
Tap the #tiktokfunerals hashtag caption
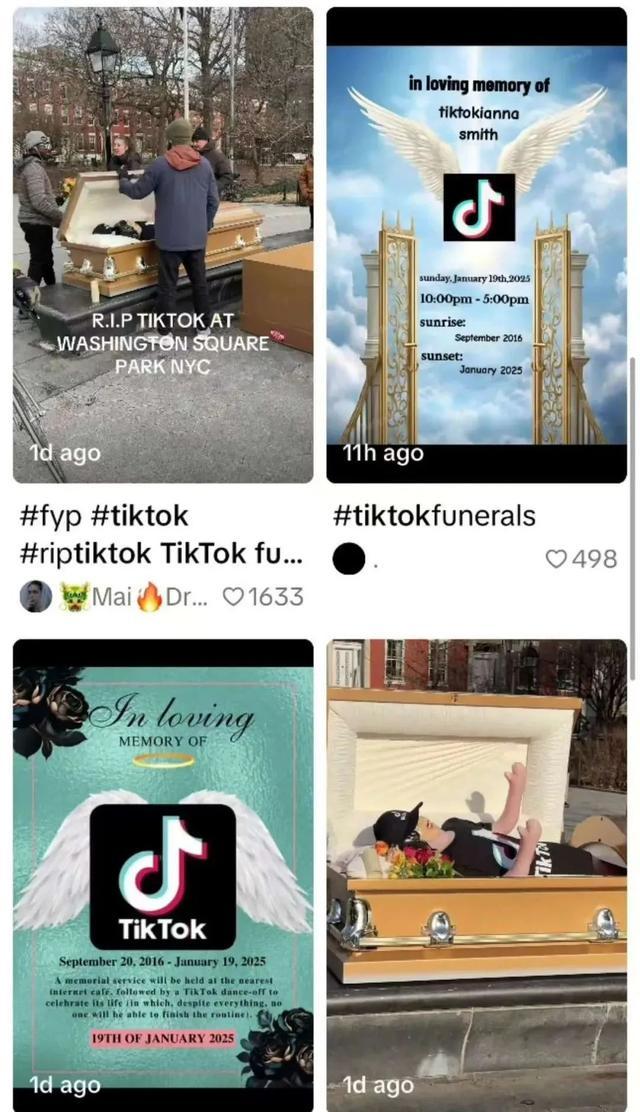click(x=434, y=516)
